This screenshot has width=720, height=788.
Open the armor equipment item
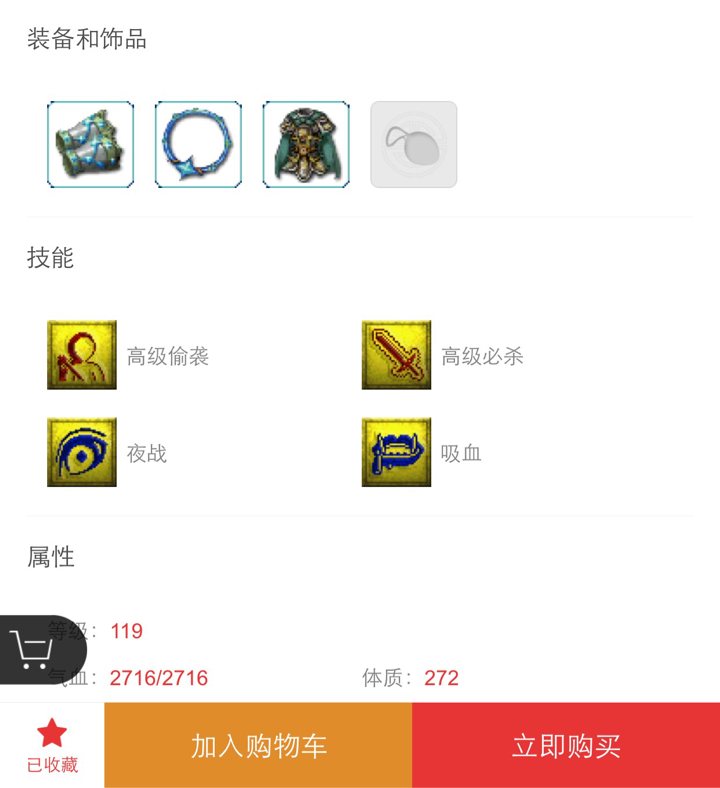point(306,144)
